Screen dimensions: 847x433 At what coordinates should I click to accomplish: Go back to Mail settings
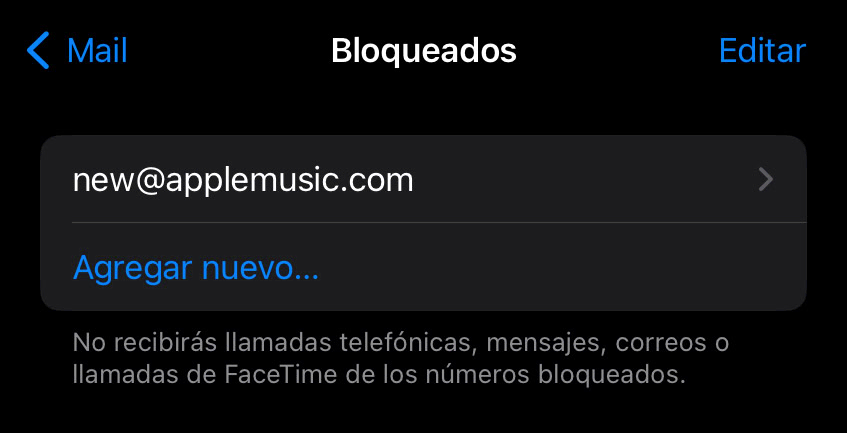coord(78,50)
